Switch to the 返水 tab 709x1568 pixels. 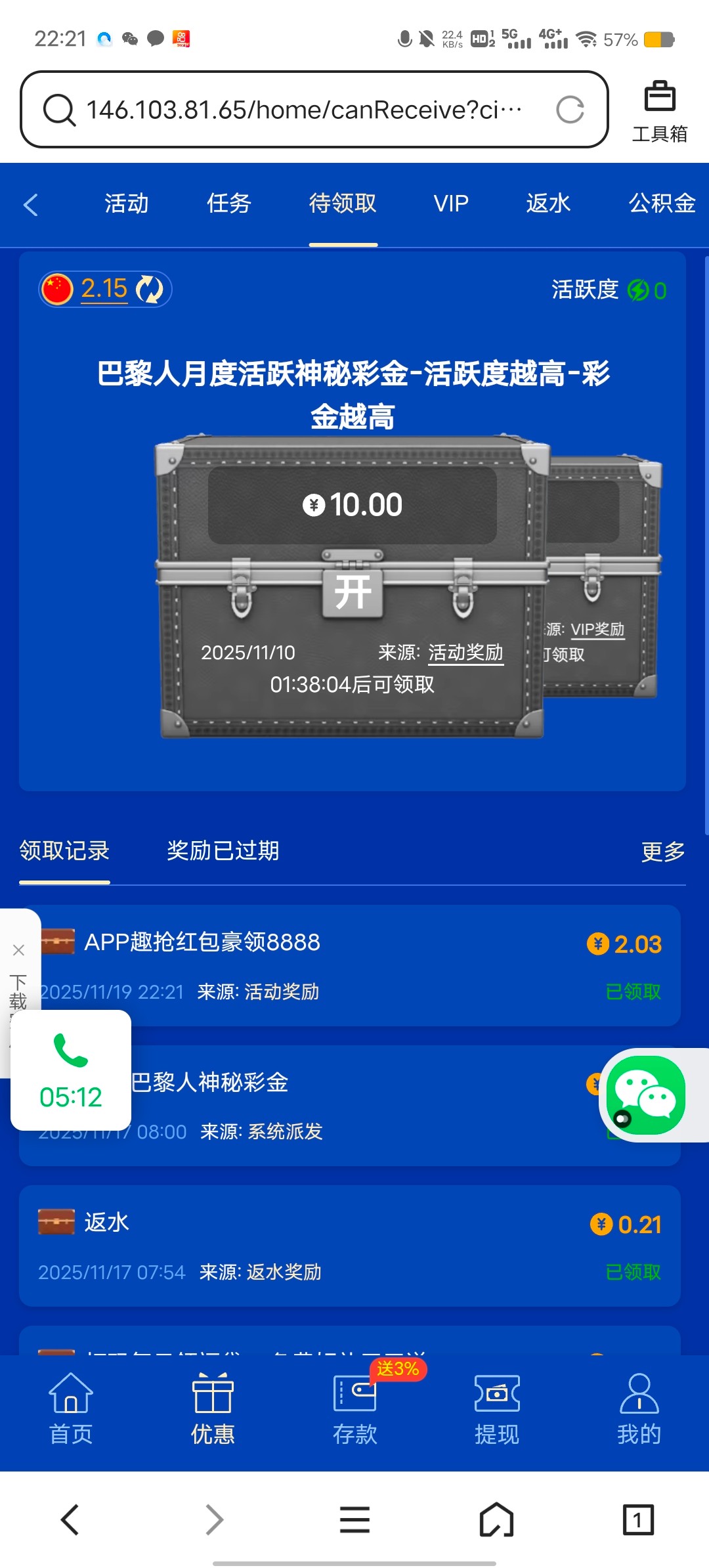(x=548, y=204)
